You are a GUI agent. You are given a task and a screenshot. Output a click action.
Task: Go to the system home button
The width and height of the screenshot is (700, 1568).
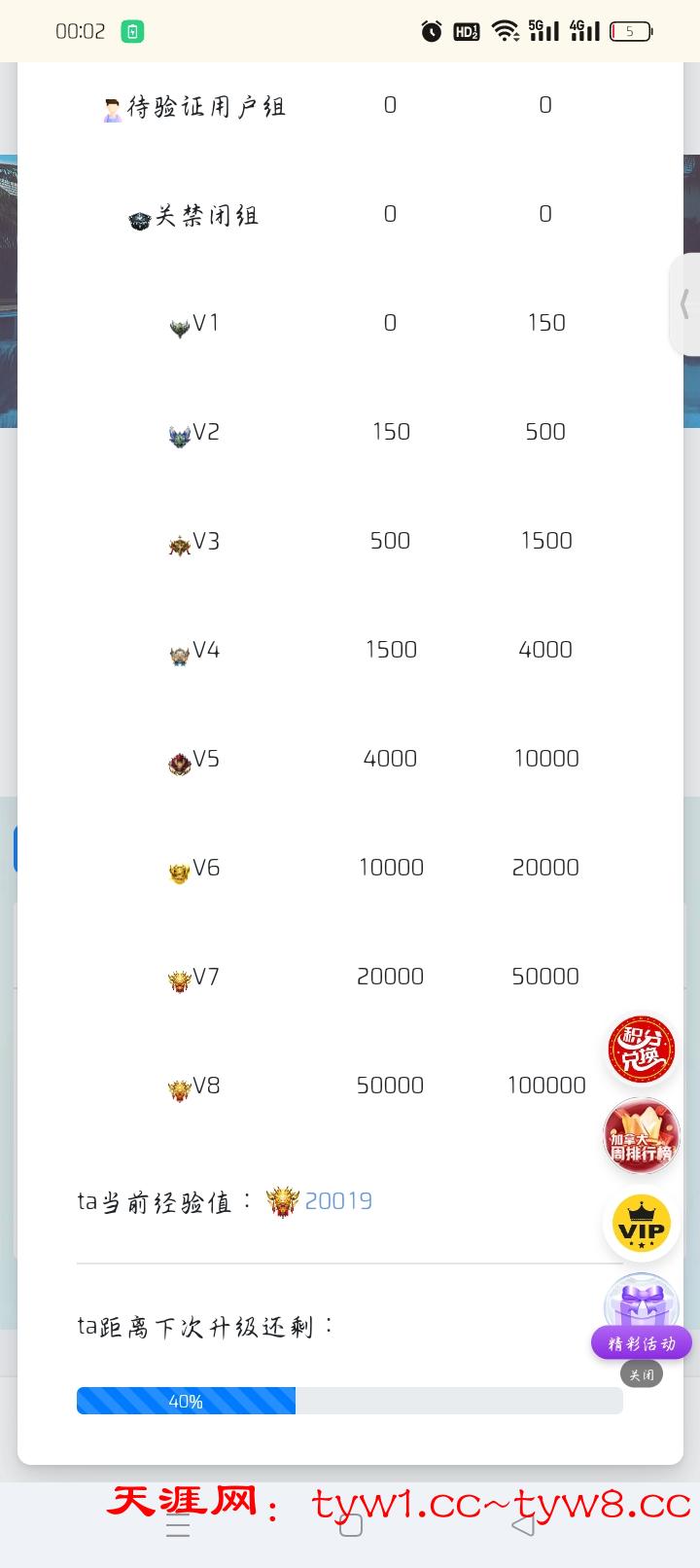[350, 1525]
